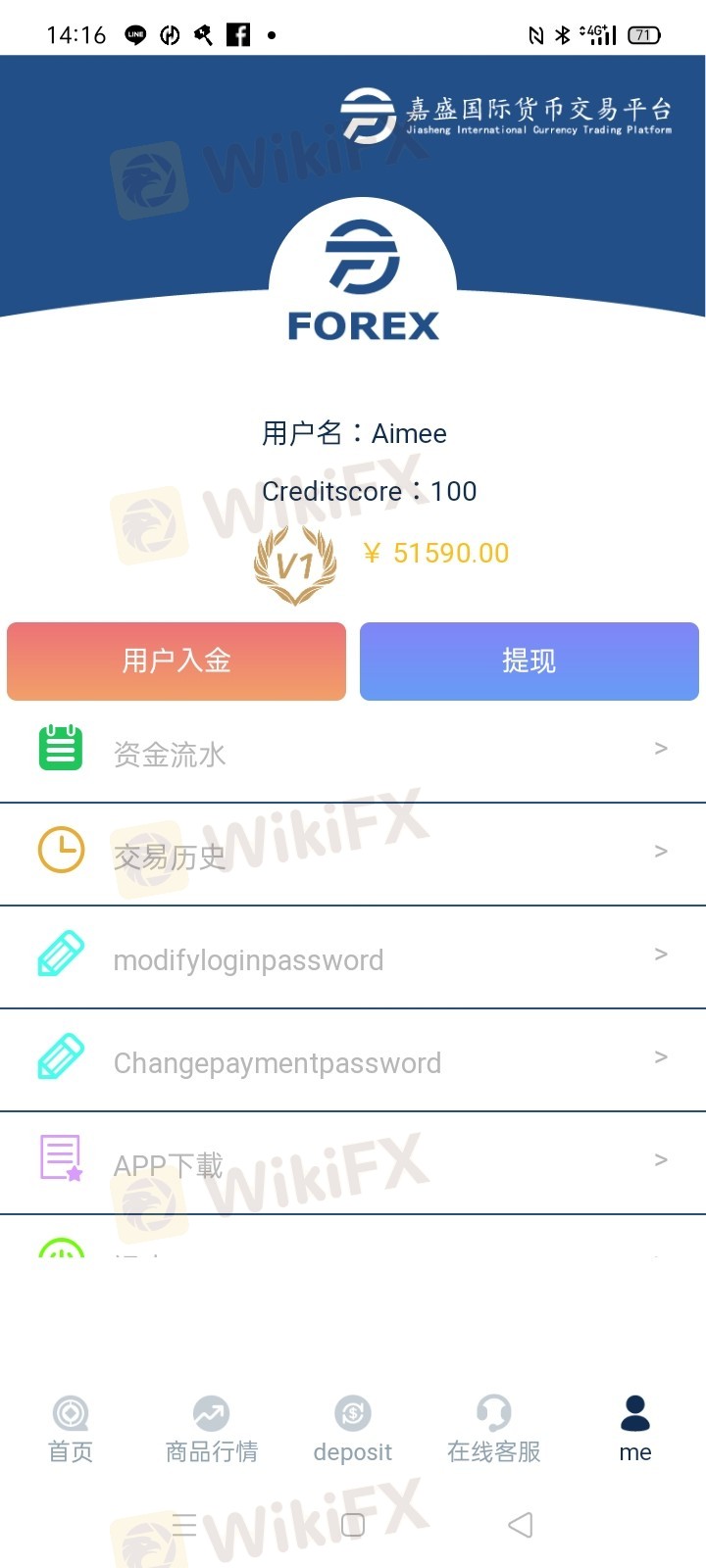Open the 在线客服 online support tab

click(494, 1430)
